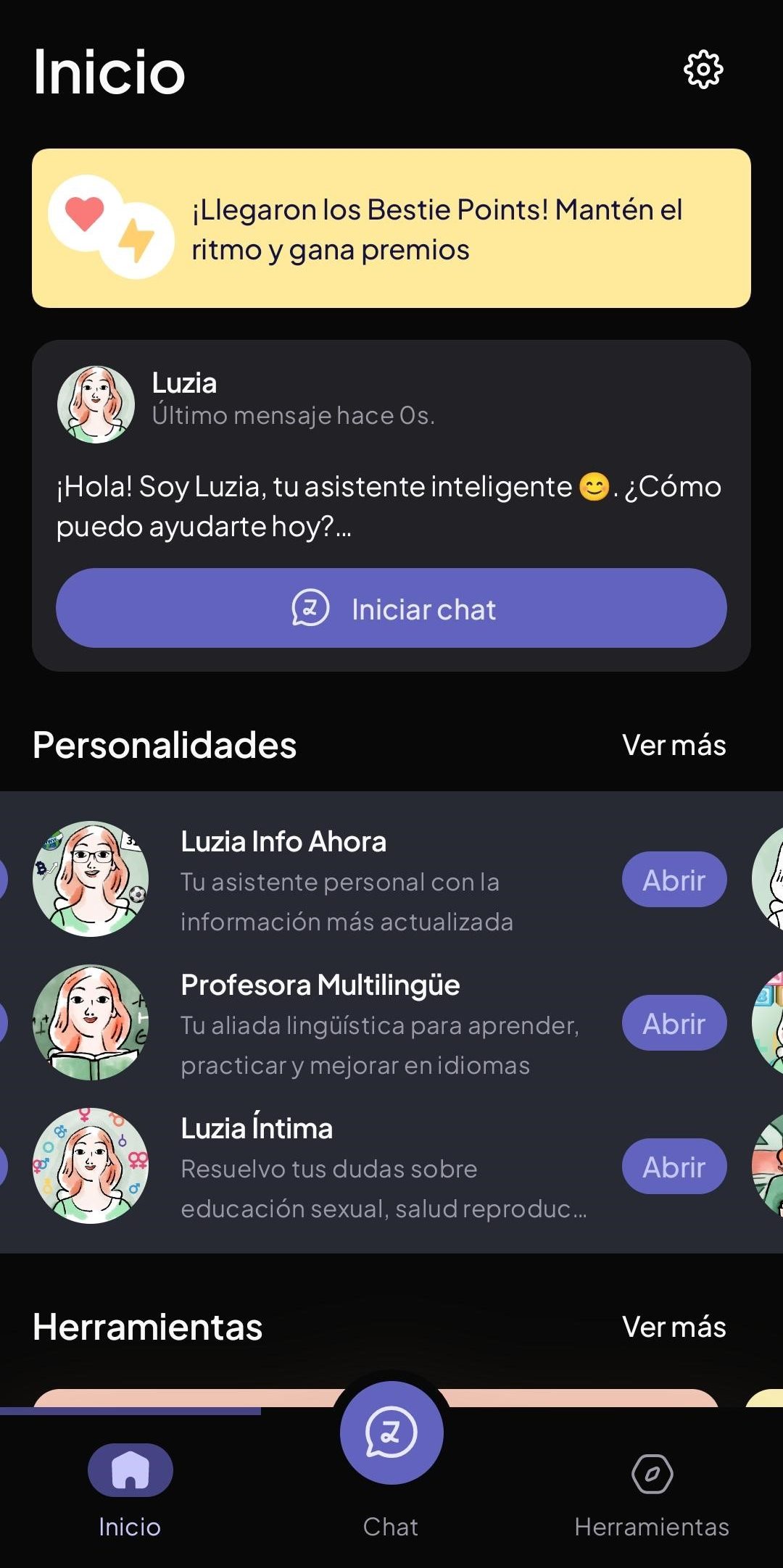Tap the home icon above Inicio

point(129,1469)
